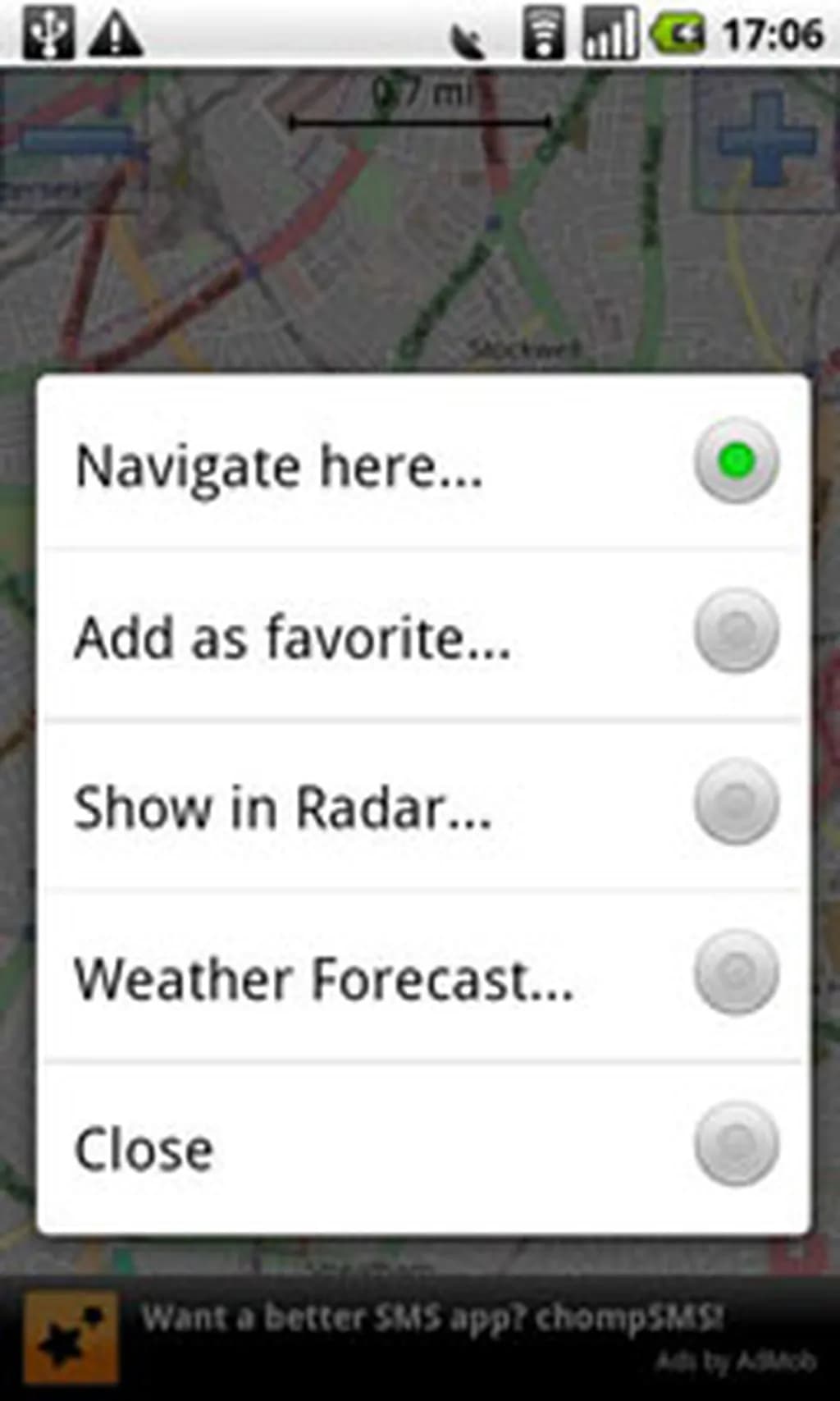Screen dimensions: 840x1401
Task: Select the Navigate here option
Action: [x=422, y=464]
